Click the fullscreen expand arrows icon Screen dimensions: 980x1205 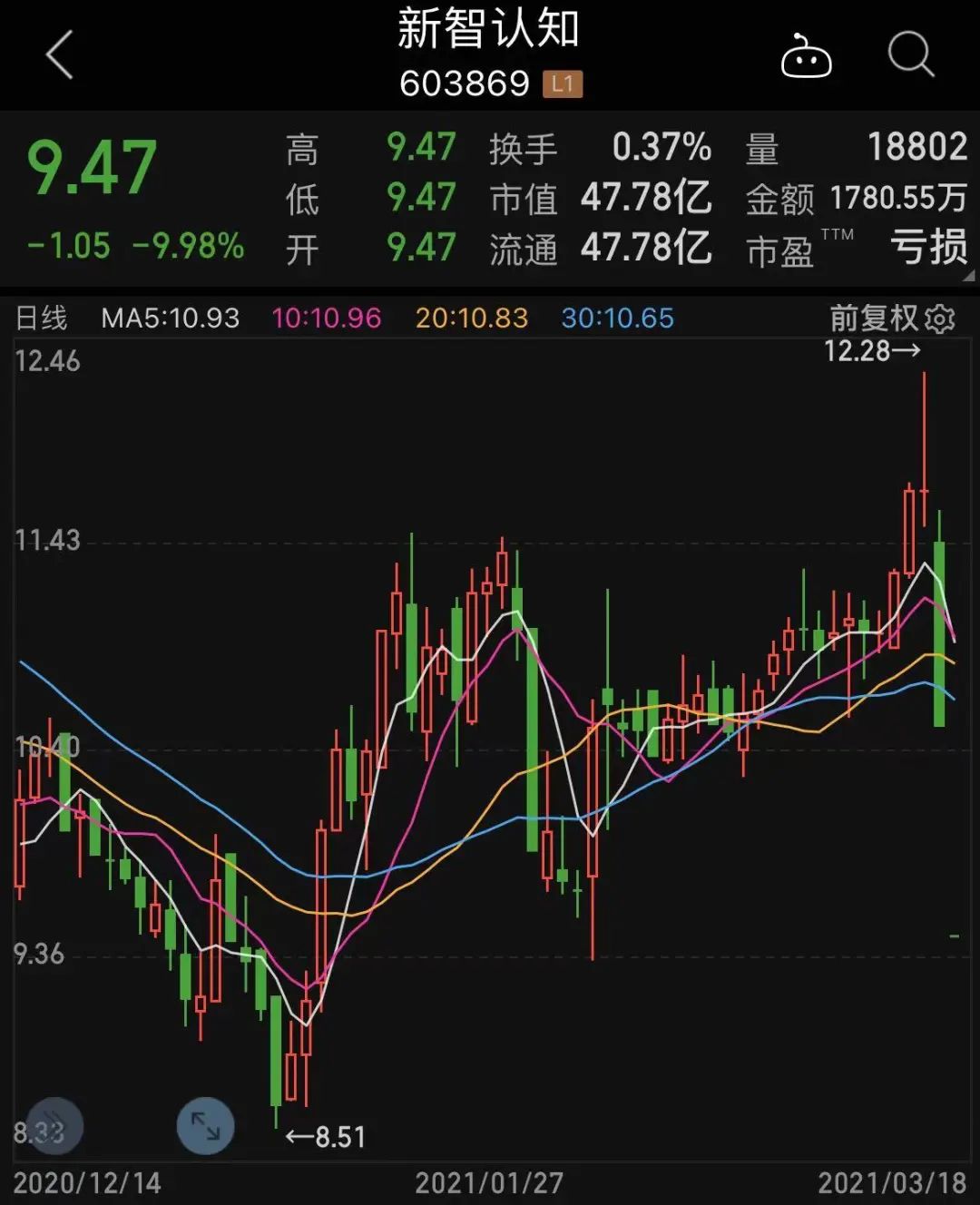[x=207, y=1125]
